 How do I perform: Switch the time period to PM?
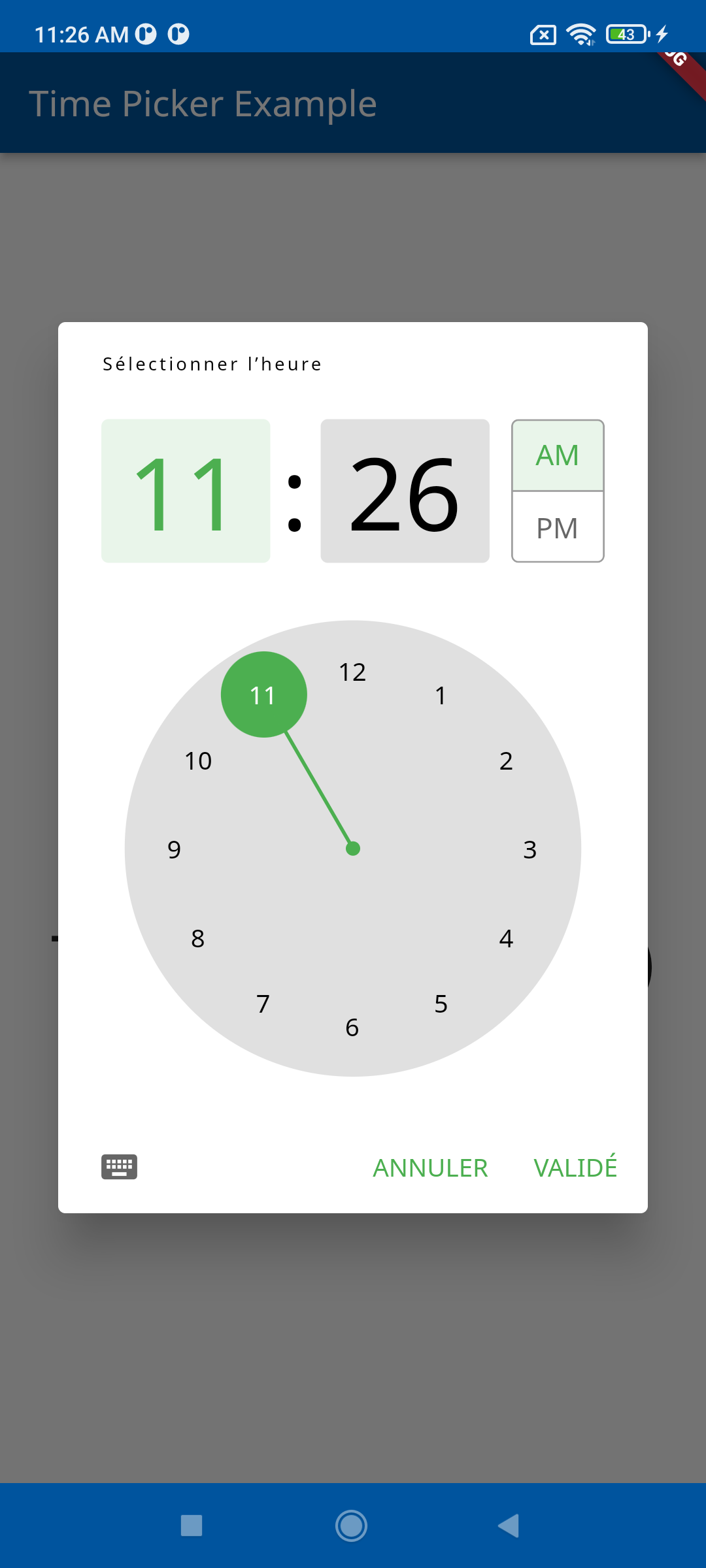tap(557, 527)
